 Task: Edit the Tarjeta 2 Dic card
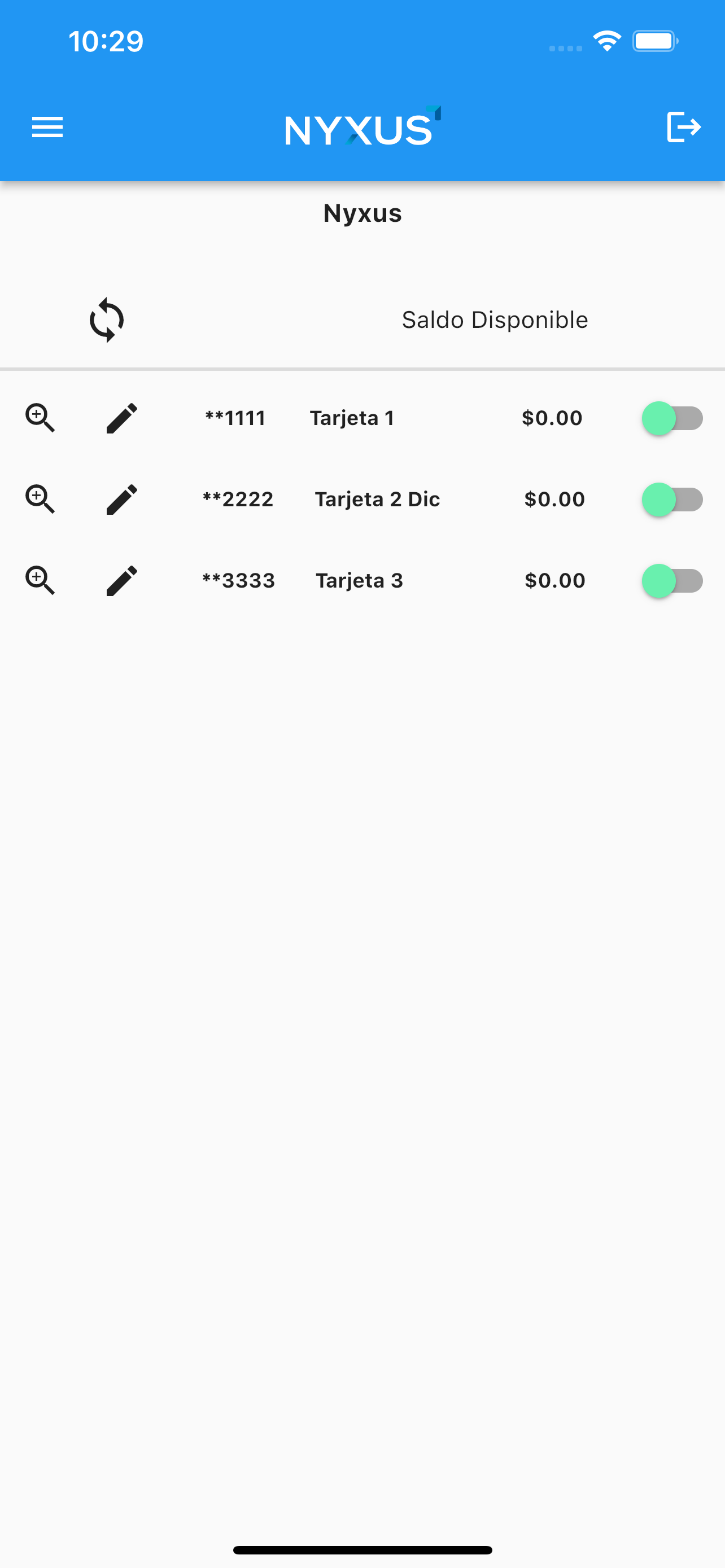pyautogui.click(x=122, y=499)
